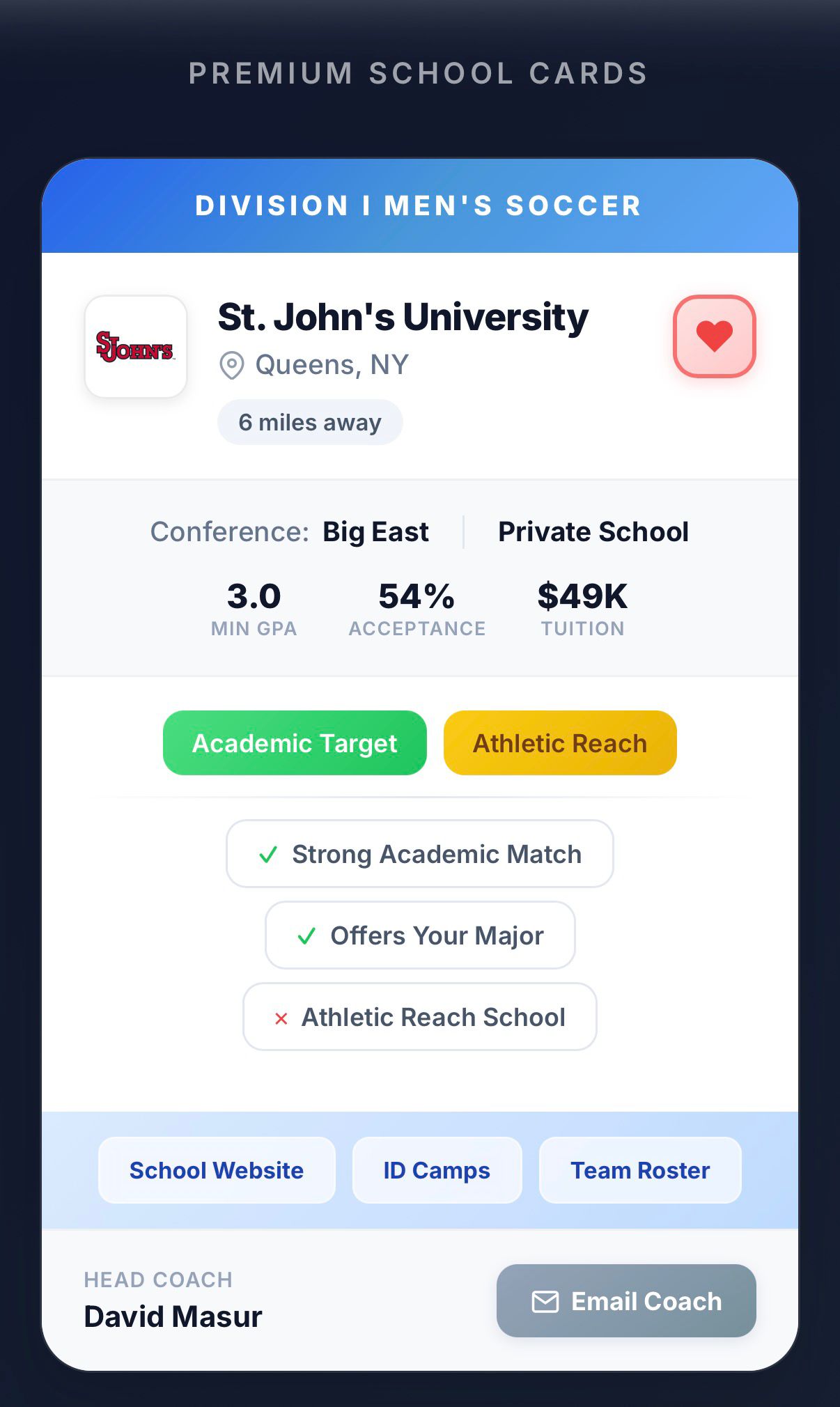Click the red X on Athletic Reach School
This screenshot has width=840, height=1407.
pyautogui.click(x=281, y=1018)
